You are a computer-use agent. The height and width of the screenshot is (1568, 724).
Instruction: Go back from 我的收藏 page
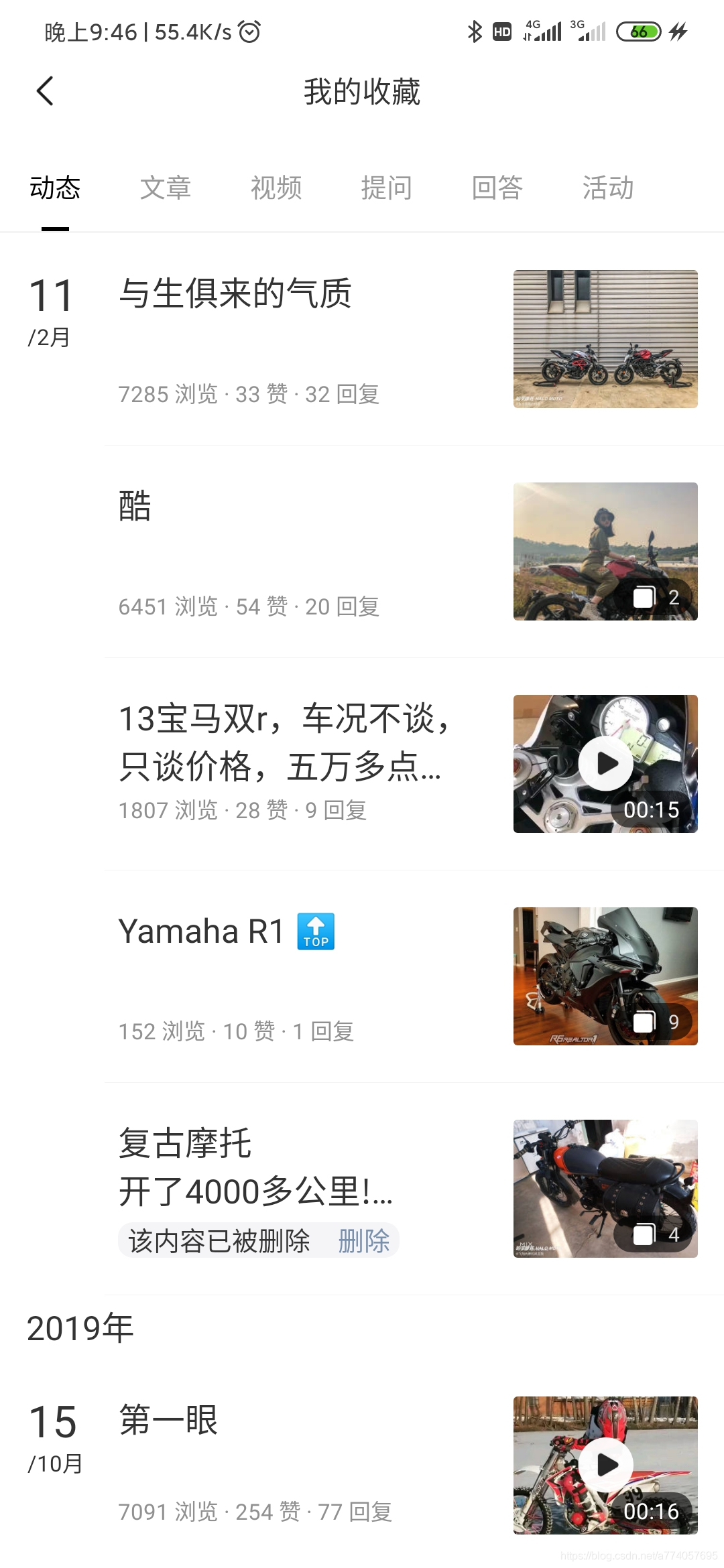tap(45, 92)
